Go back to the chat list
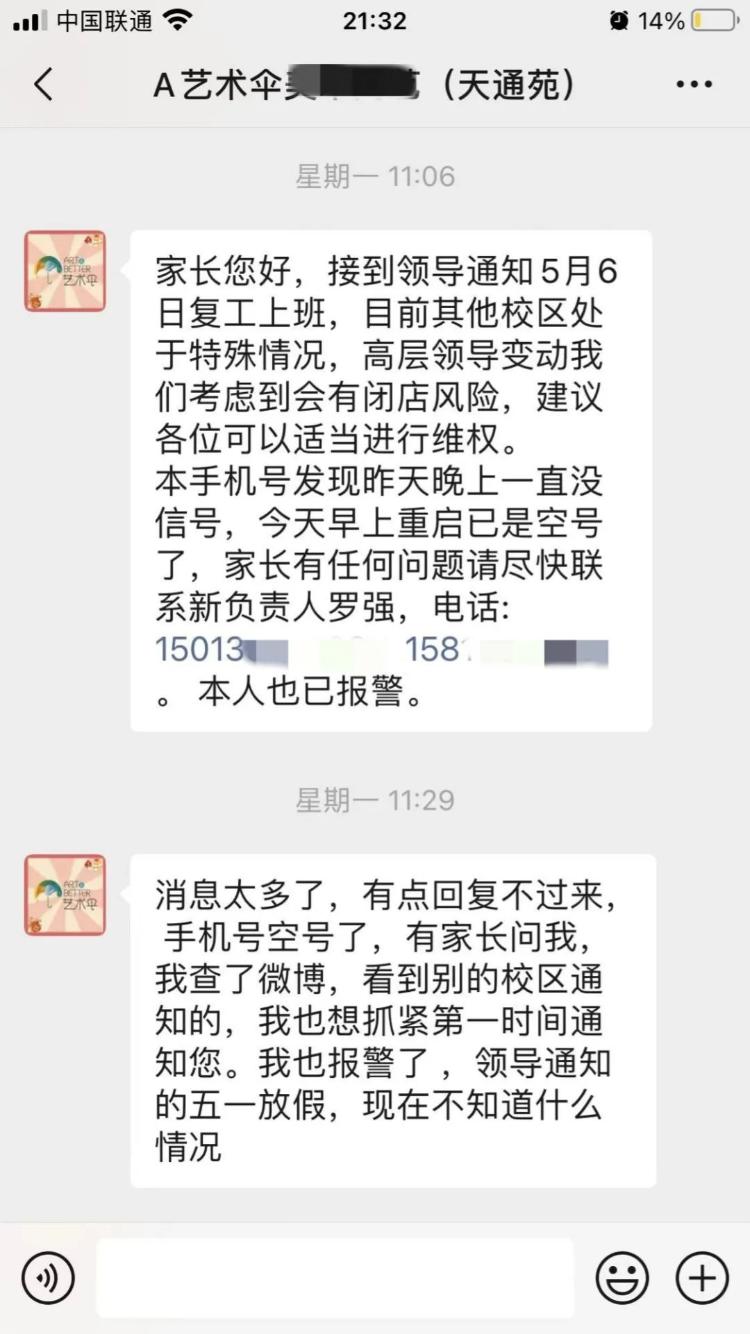The image size is (750, 1334). click(43, 85)
